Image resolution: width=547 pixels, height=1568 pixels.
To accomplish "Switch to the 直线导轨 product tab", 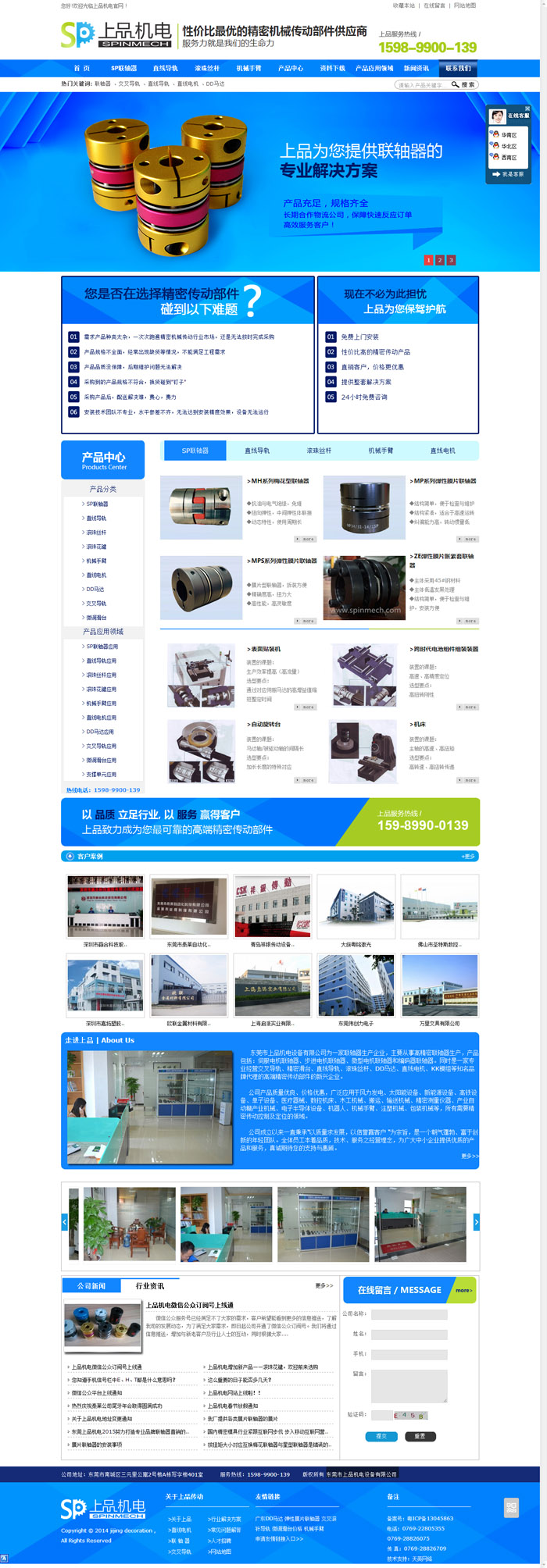I will 256,451.
